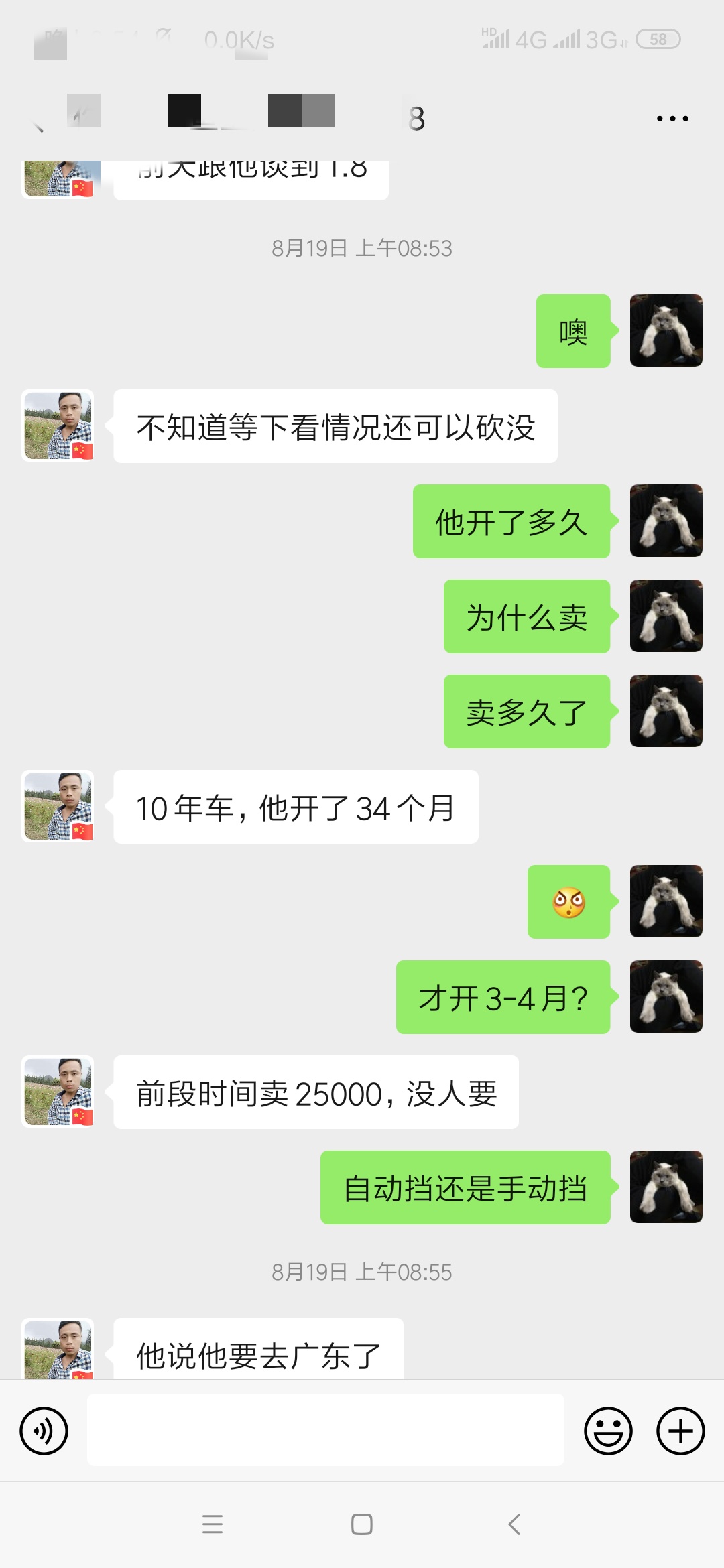Tap the '自动挡还是手动挡' green bubble
This screenshot has width=724, height=1568.
point(465,1186)
